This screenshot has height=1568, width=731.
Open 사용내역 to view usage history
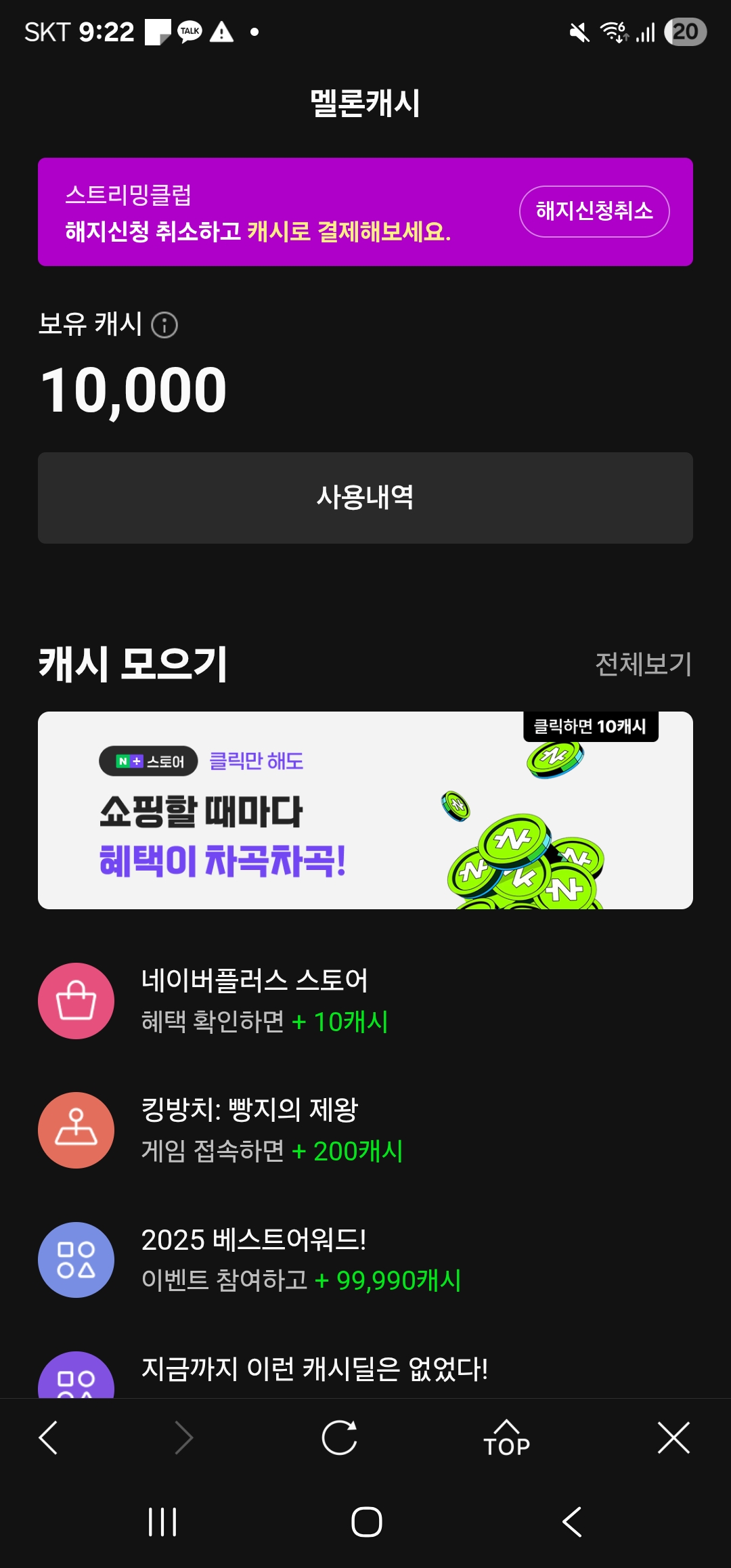[365, 497]
